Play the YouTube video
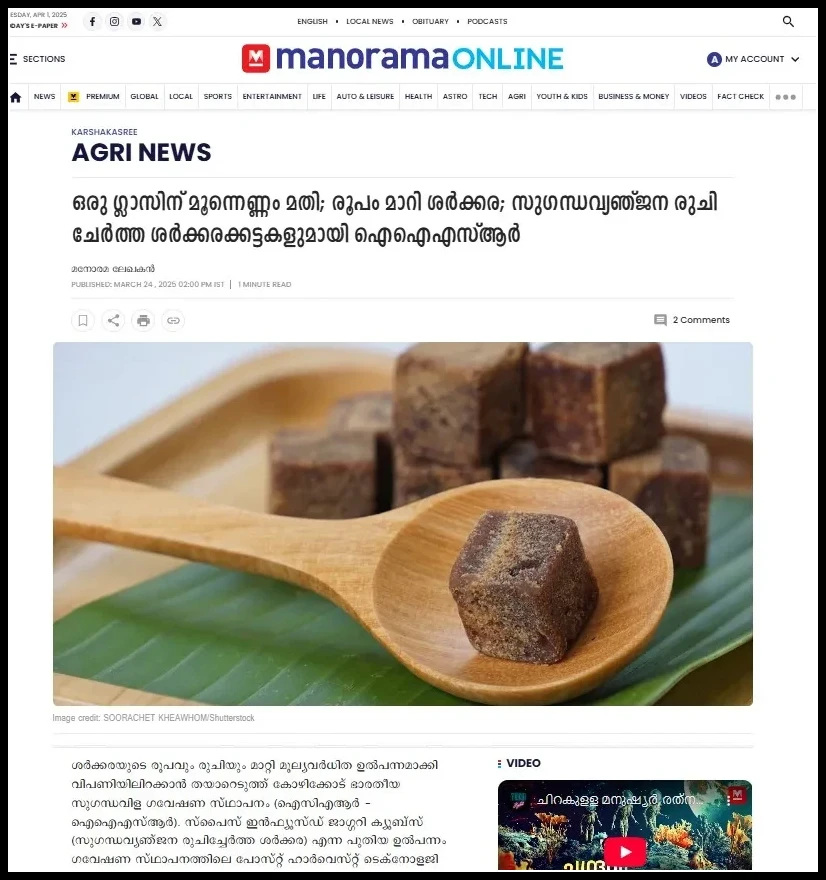 [624, 851]
